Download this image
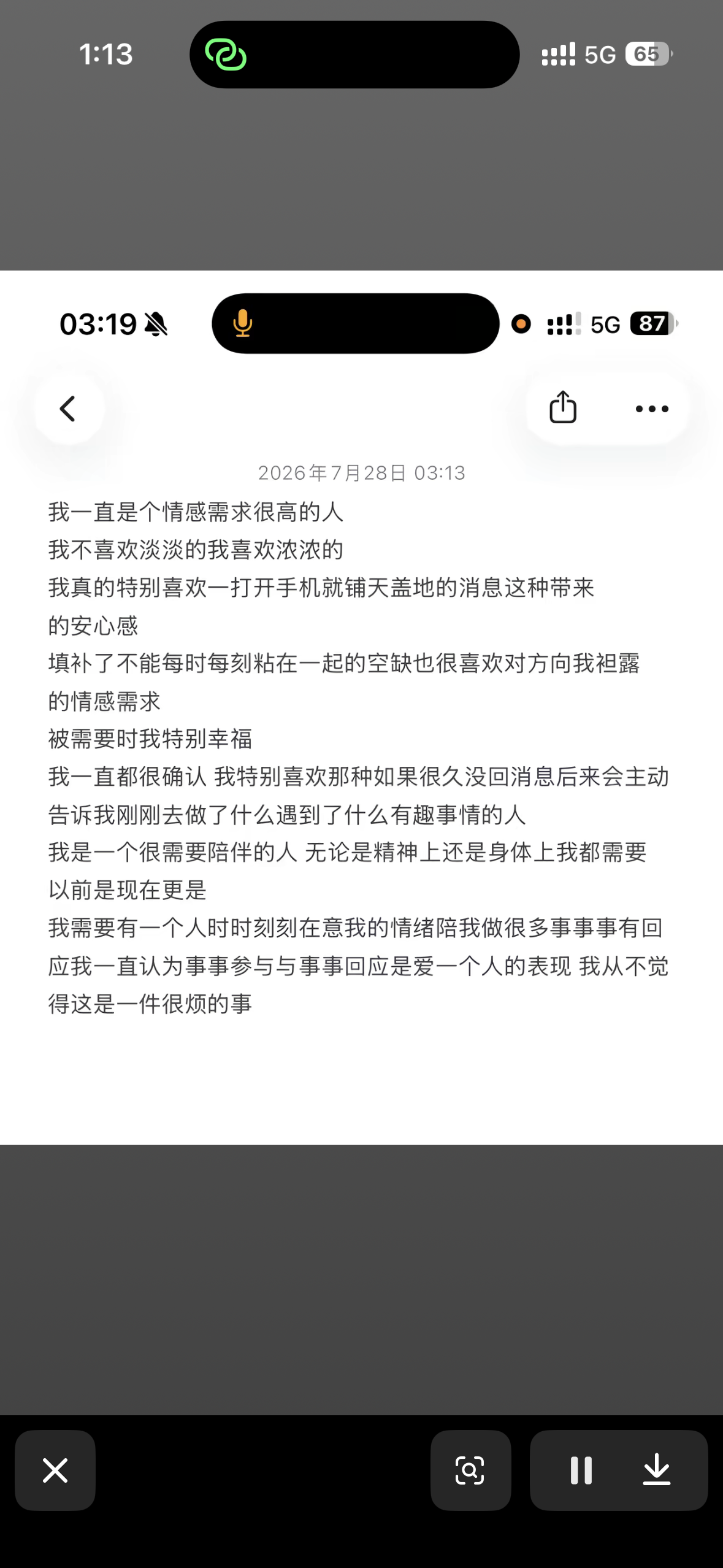Image resolution: width=723 pixels, height=1568 pixels. [x=656, y=1470]
